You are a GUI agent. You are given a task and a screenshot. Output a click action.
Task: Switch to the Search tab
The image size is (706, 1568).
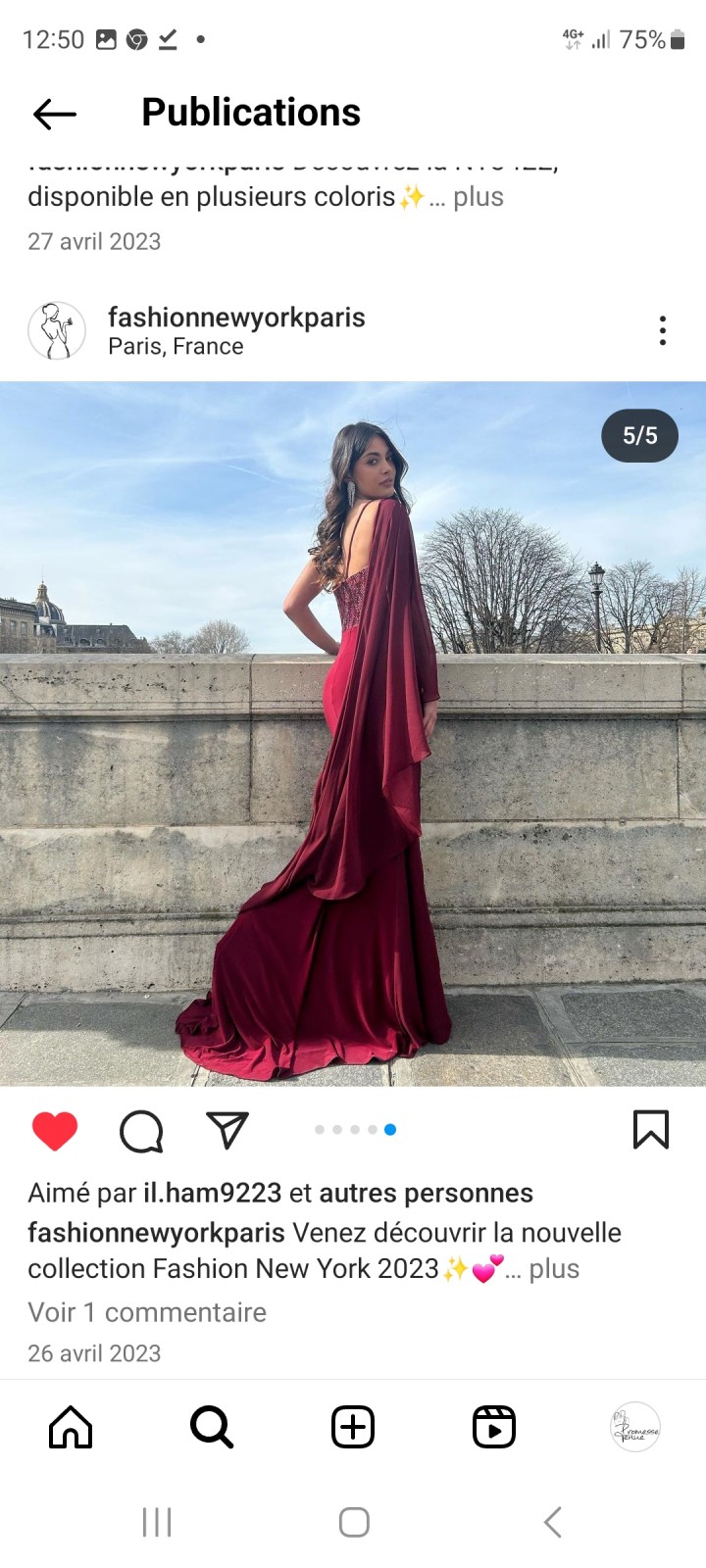212,1427
